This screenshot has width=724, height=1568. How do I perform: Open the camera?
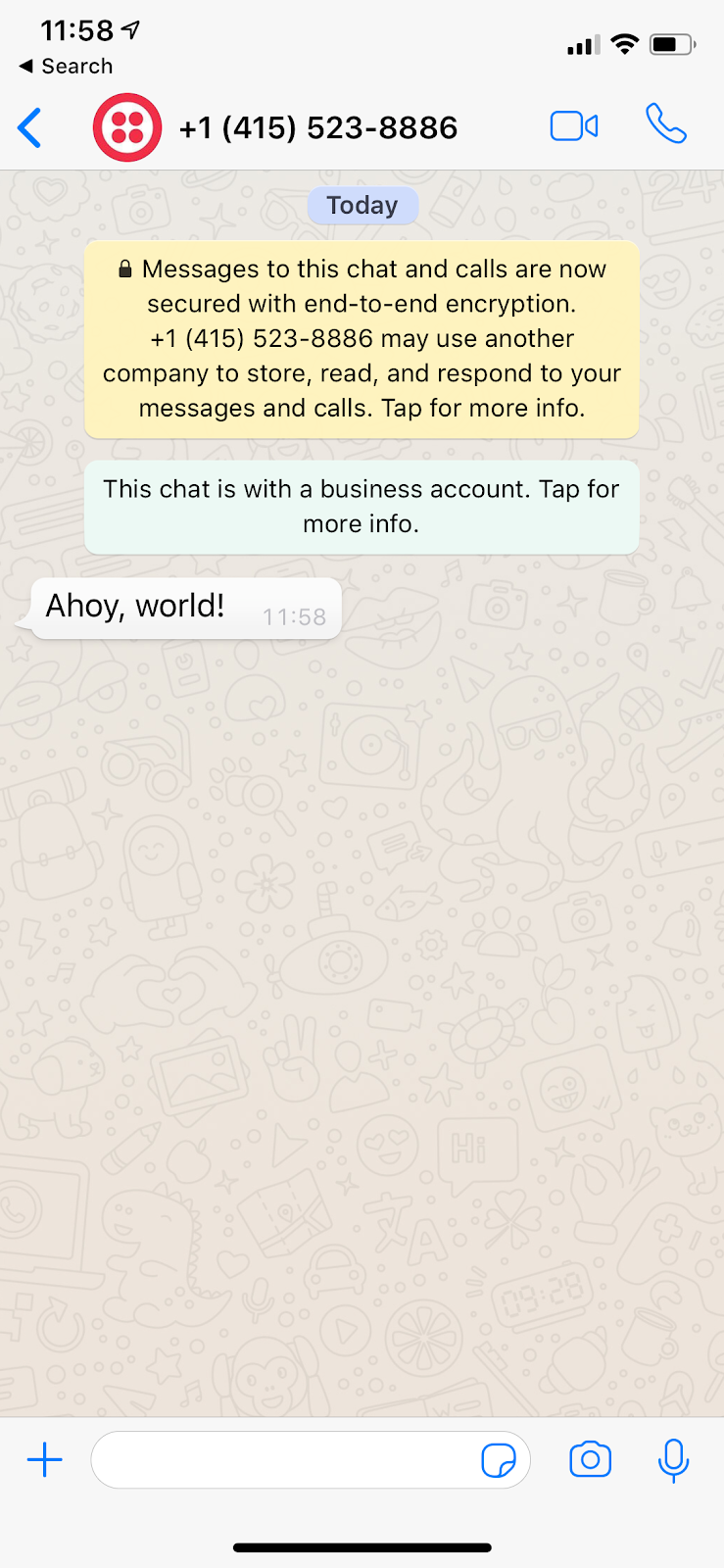click(x=590, y=1459)
